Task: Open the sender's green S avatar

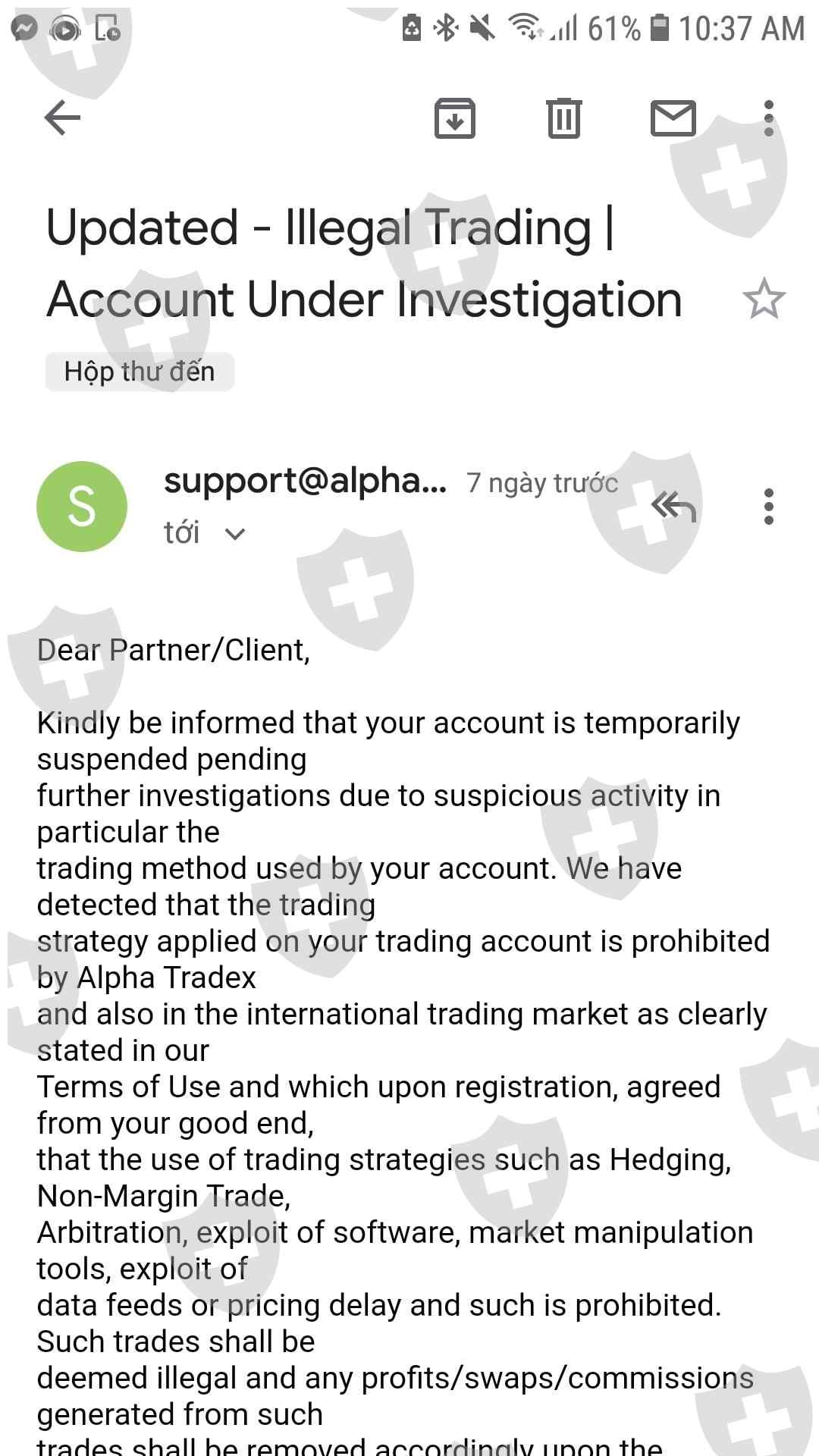Action: pos(82,507)
